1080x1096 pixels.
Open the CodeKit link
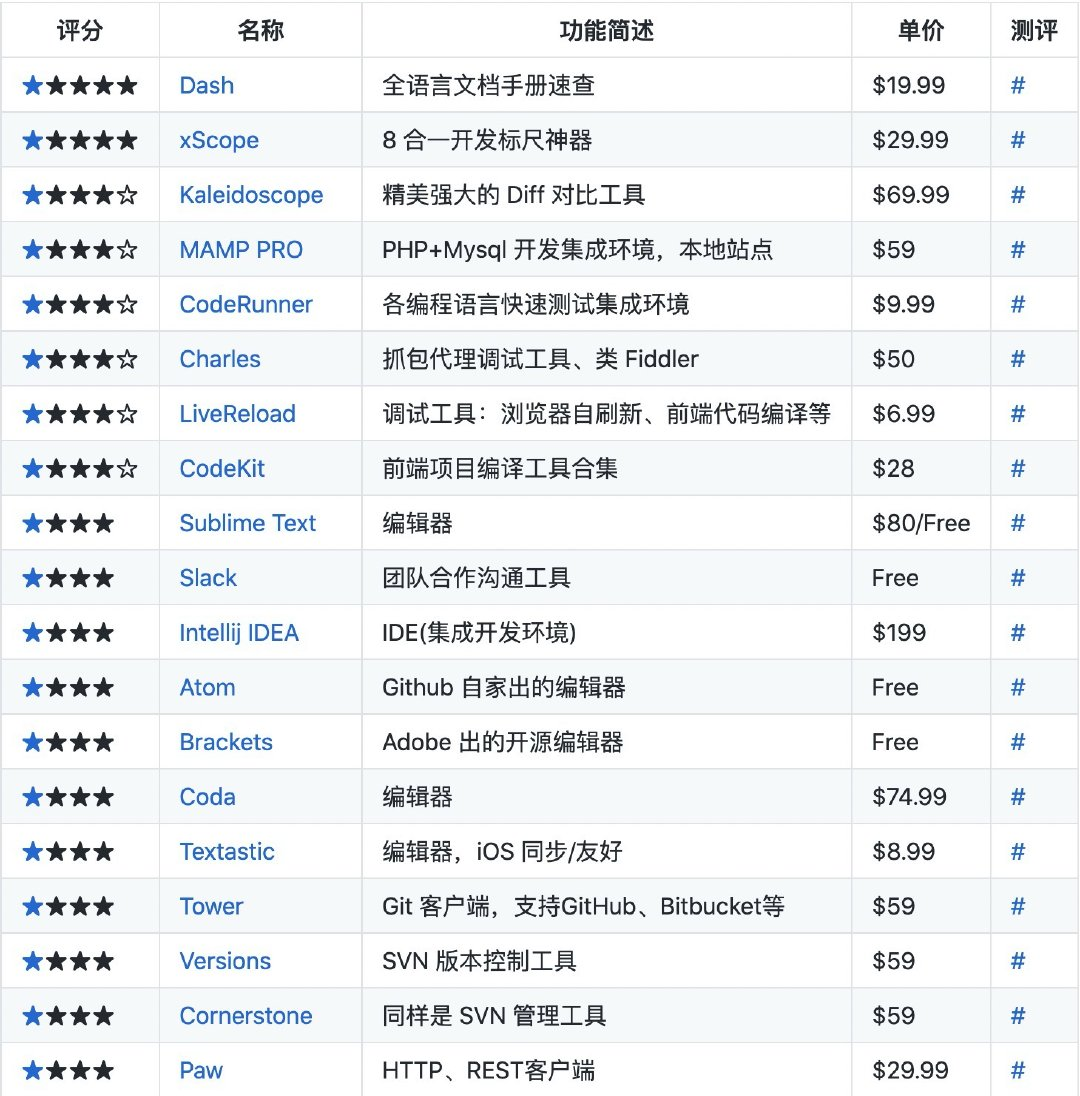point(222,468)
